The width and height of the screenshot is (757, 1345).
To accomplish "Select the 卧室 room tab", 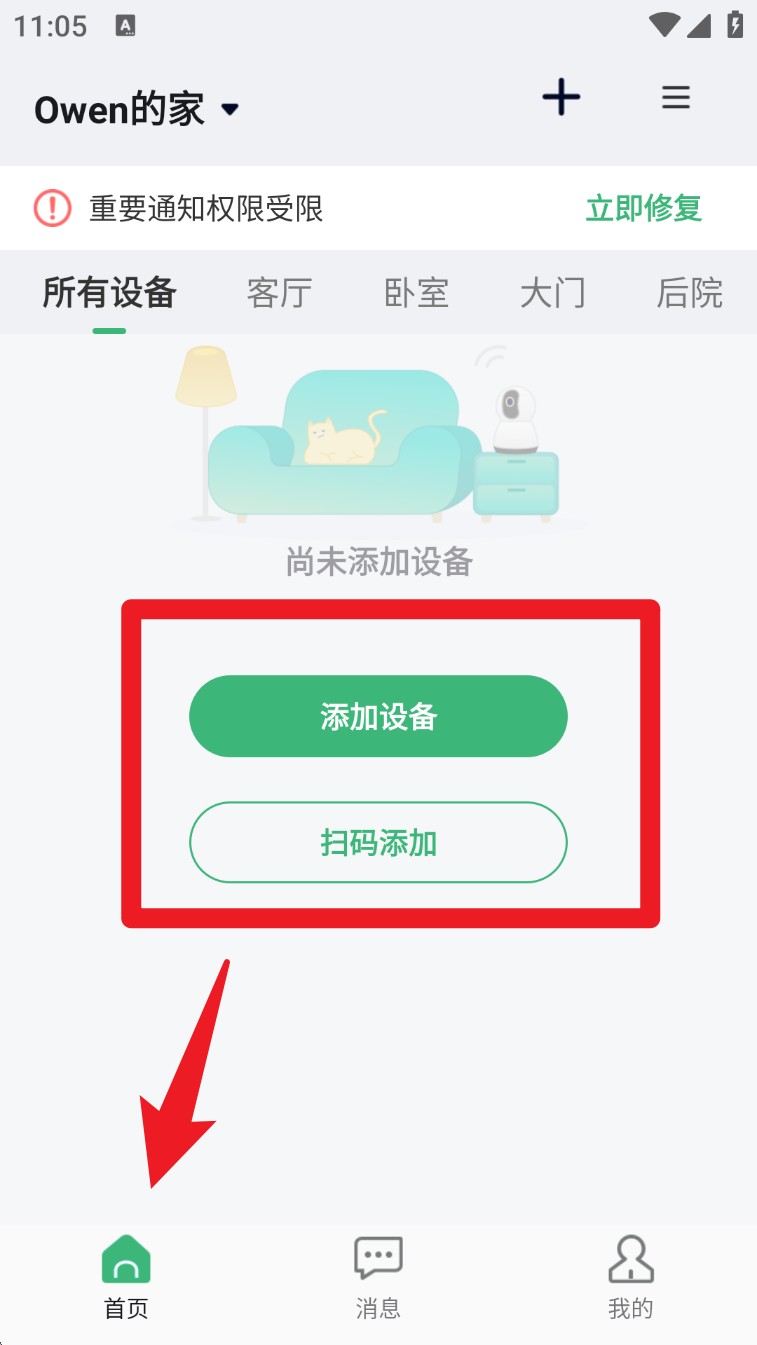I will 416,293.
